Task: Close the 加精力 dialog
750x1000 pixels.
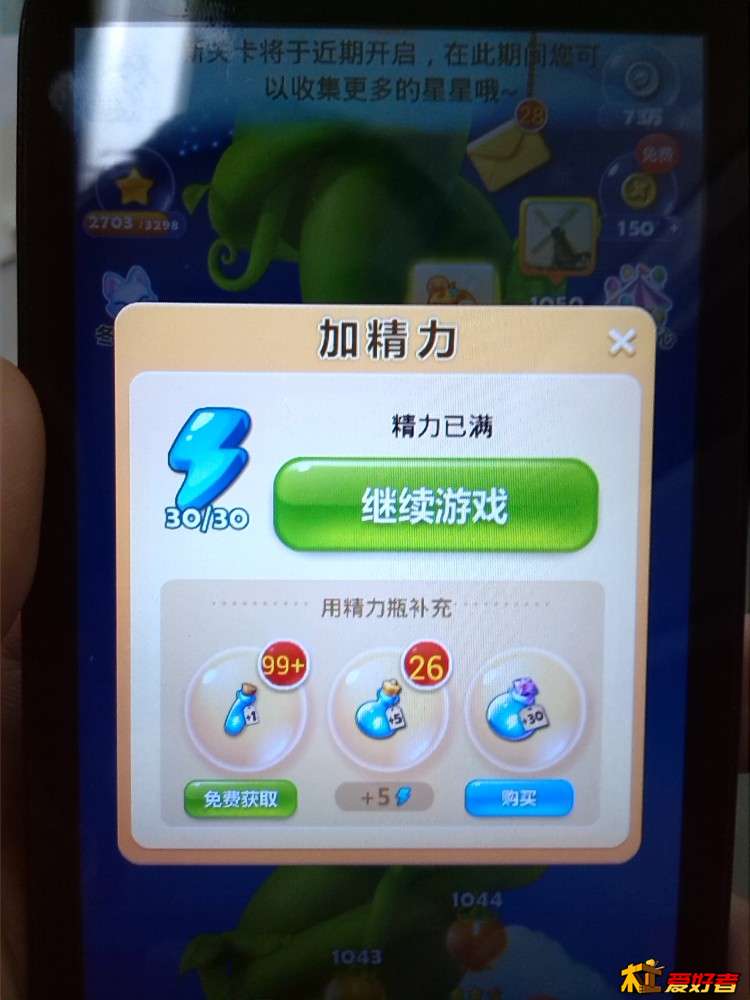Action: 622,342
